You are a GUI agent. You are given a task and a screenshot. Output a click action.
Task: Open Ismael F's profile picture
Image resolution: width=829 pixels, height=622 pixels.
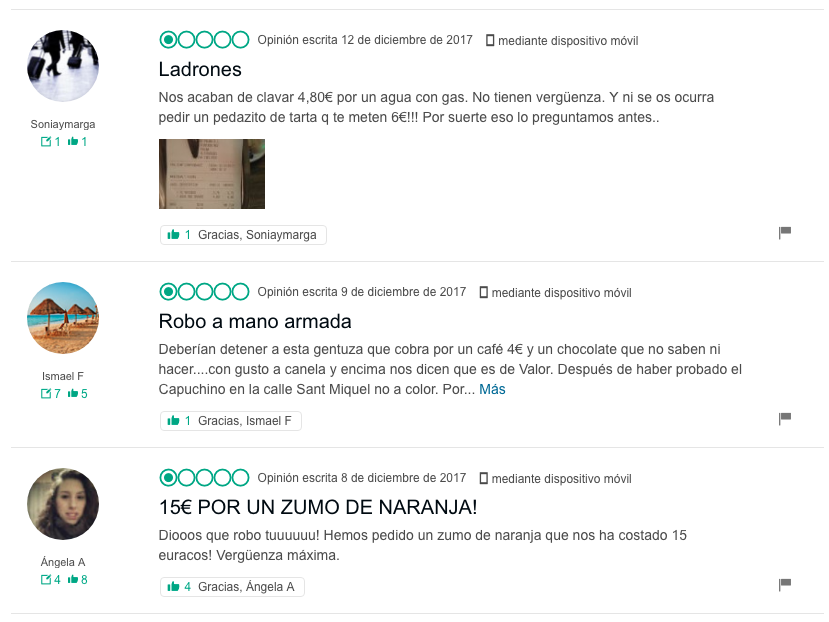pyautogui.click(x=63, y=318)
